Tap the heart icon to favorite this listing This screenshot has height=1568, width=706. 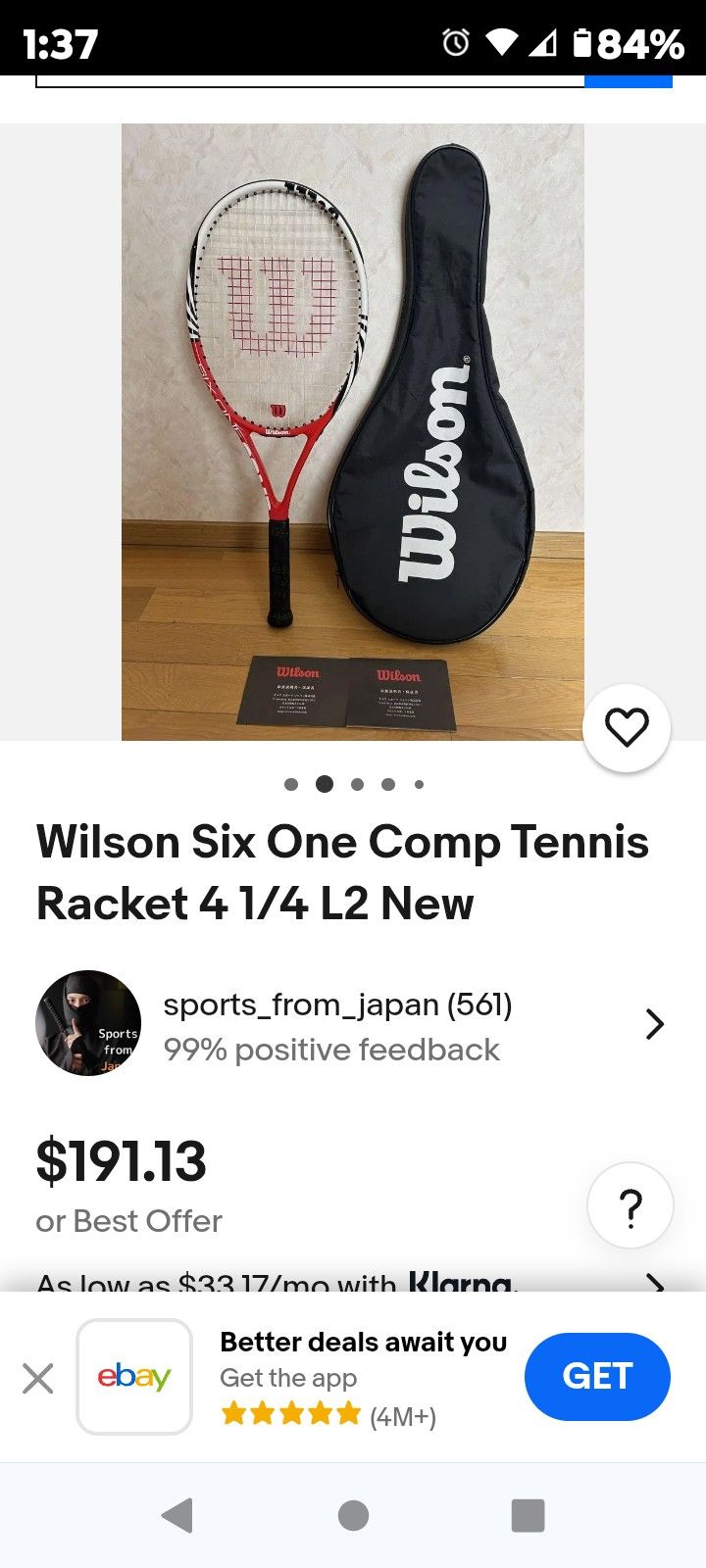point(626,728)
